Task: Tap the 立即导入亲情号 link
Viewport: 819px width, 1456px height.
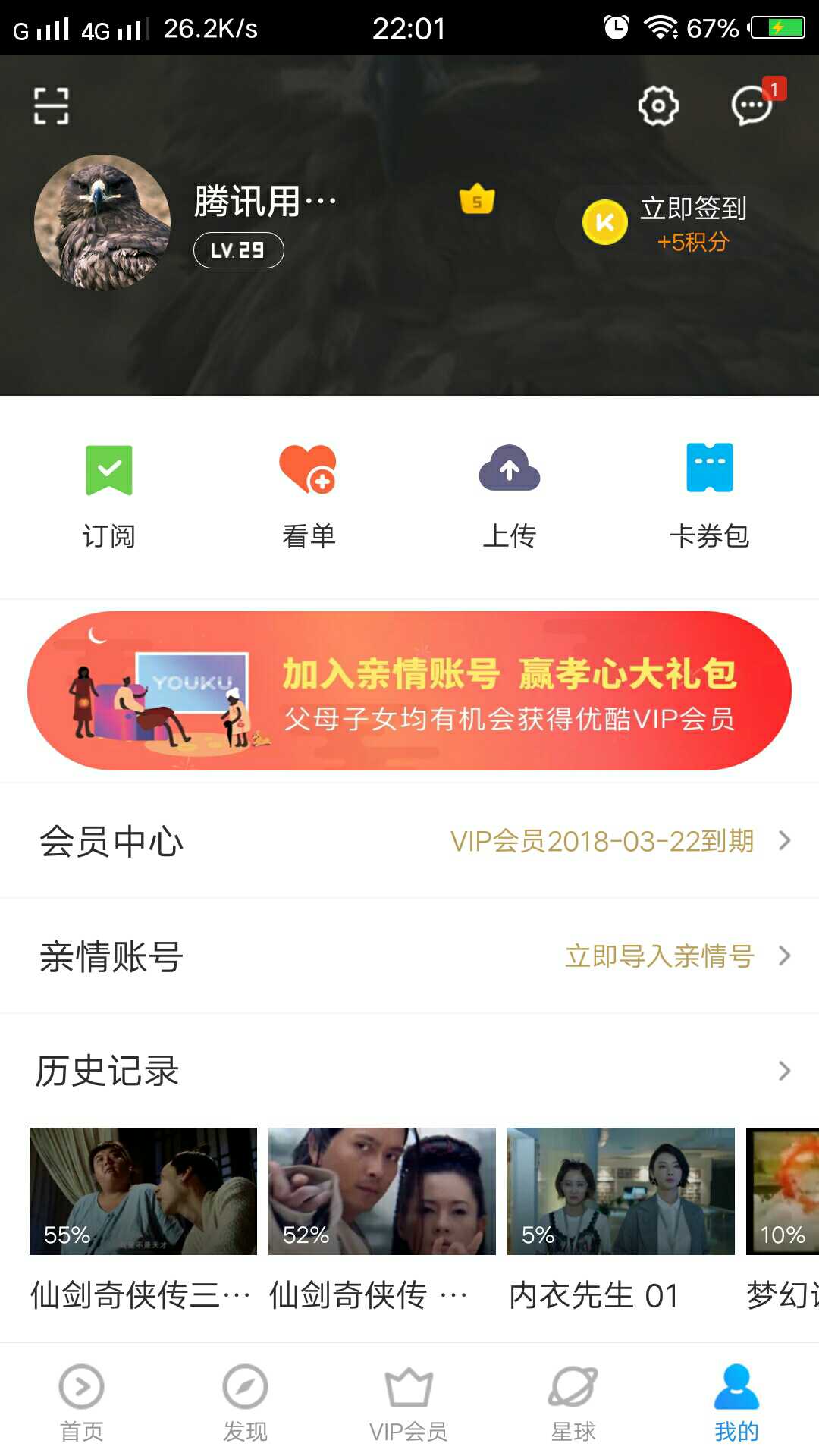Action: (x=658, y=955)
